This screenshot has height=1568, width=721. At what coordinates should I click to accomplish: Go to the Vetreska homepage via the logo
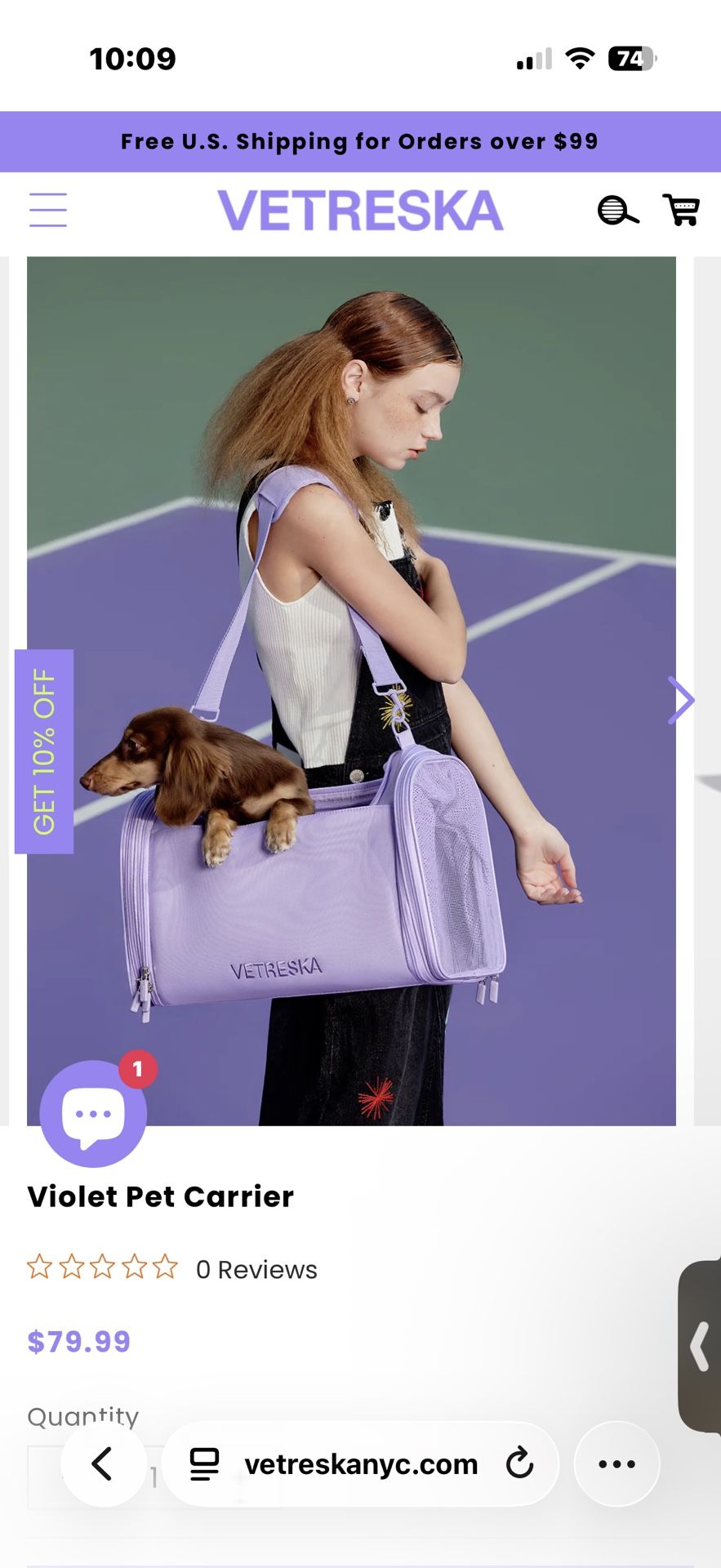pyautogui.click(x=360, y=211)
